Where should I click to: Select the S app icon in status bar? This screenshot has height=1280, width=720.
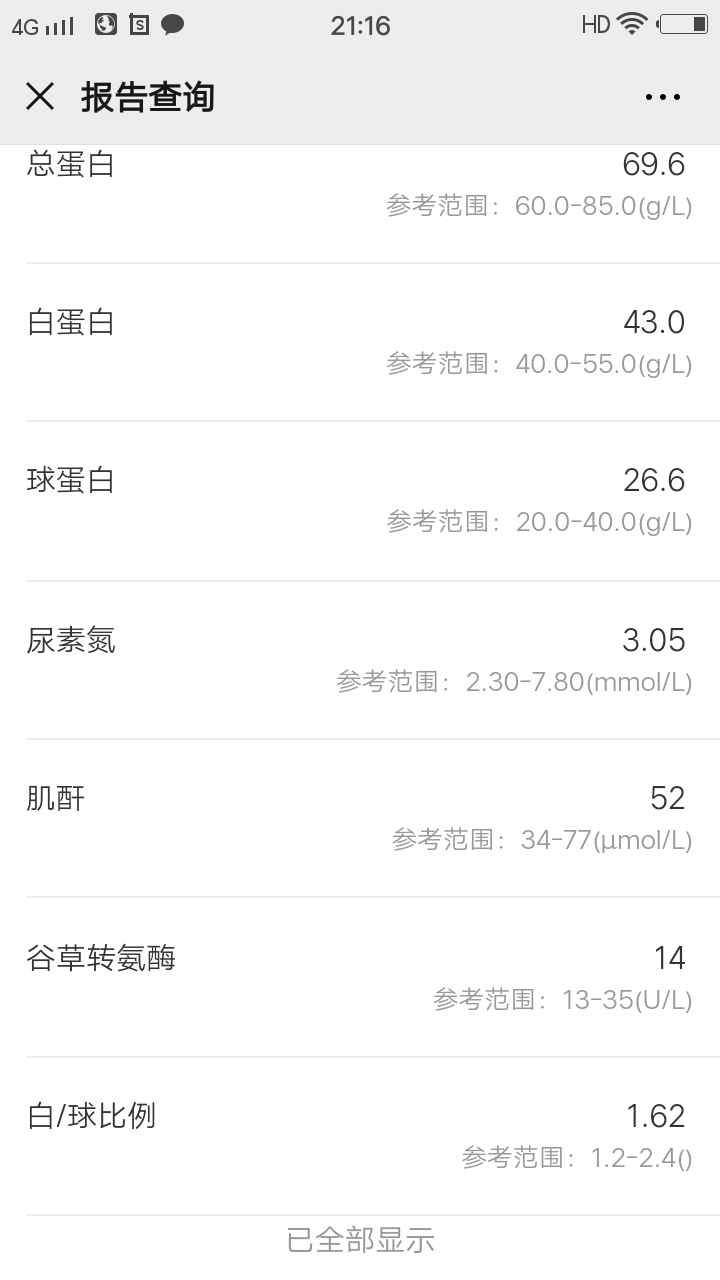pyautogui.click(x=137, y=24)
